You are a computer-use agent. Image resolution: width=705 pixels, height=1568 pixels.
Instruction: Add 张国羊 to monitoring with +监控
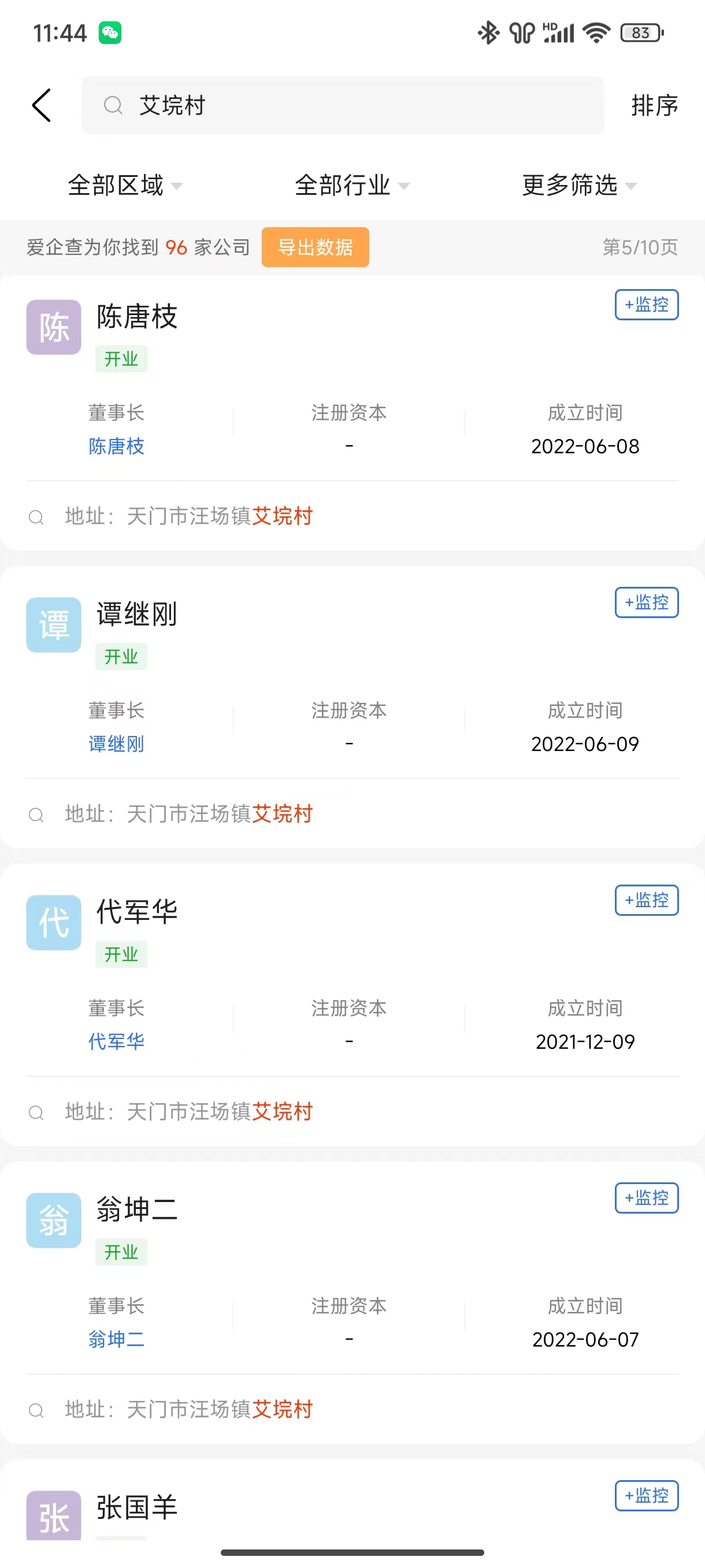647,1495
